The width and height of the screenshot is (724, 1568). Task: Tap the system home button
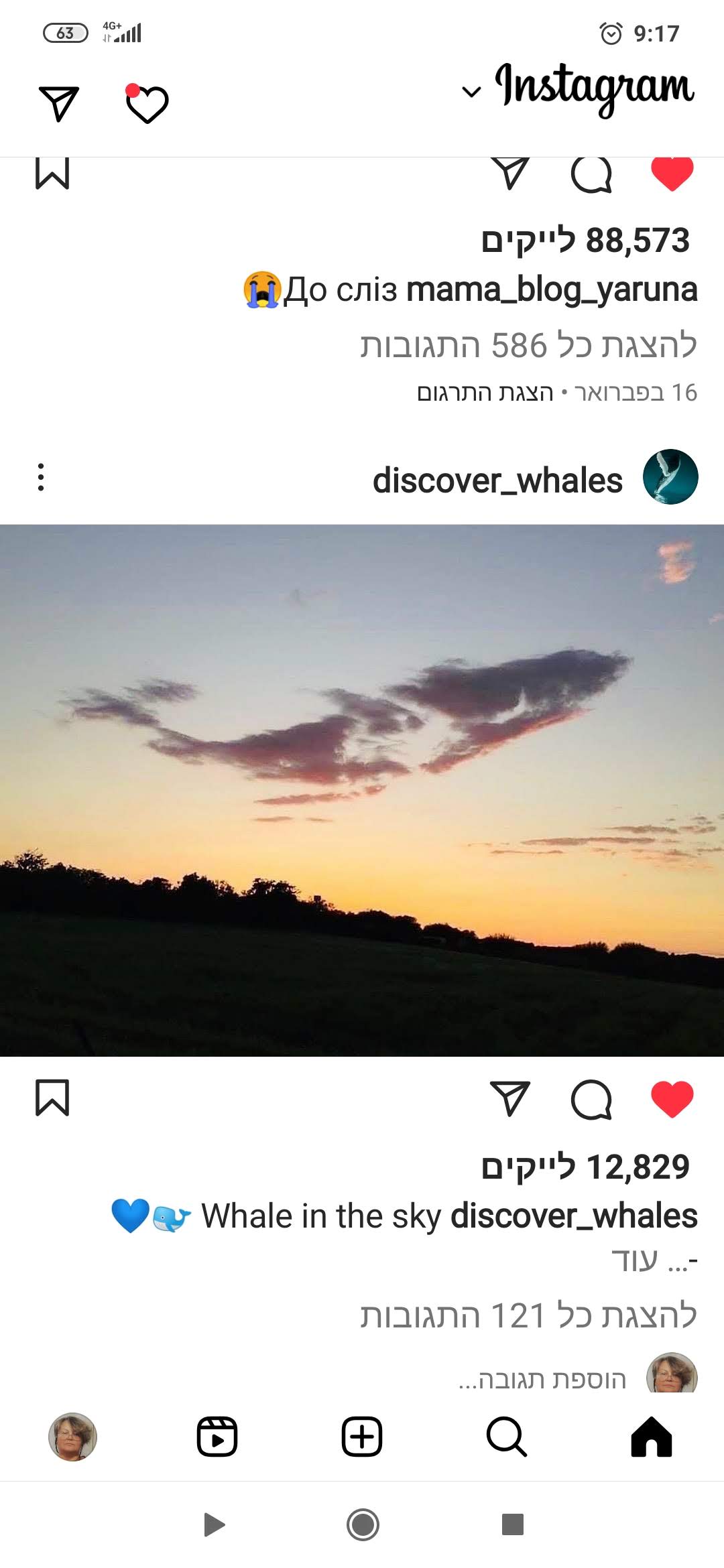tap(363, 1525)
